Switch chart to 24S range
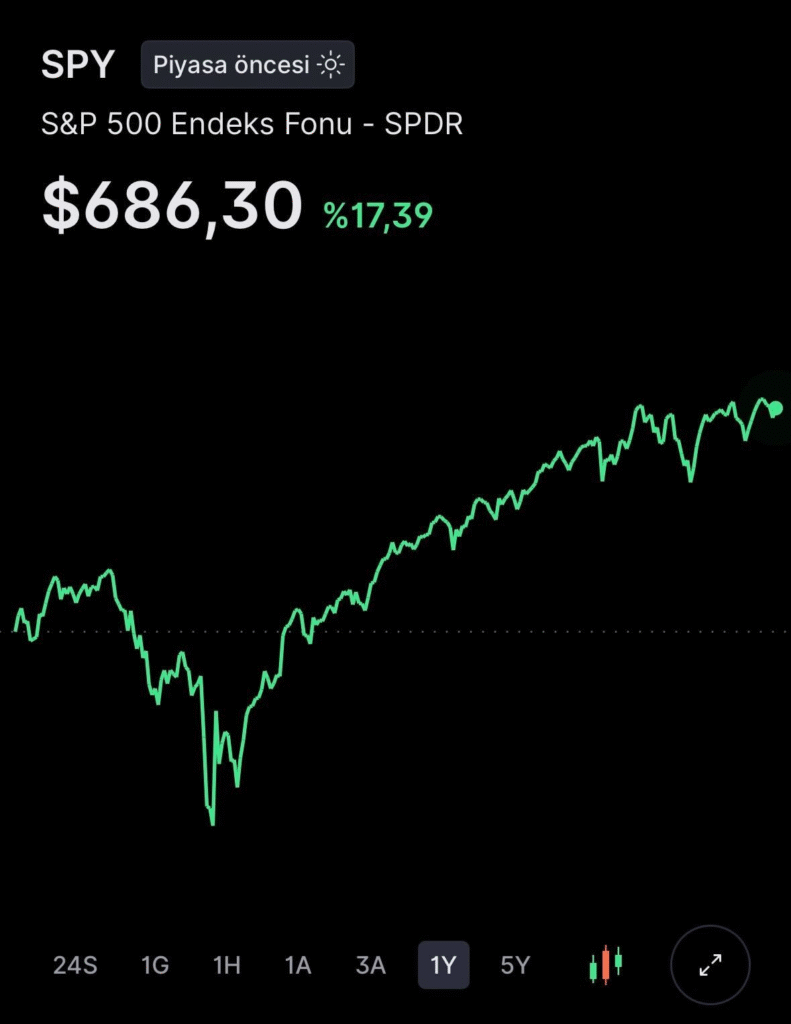 75,965
